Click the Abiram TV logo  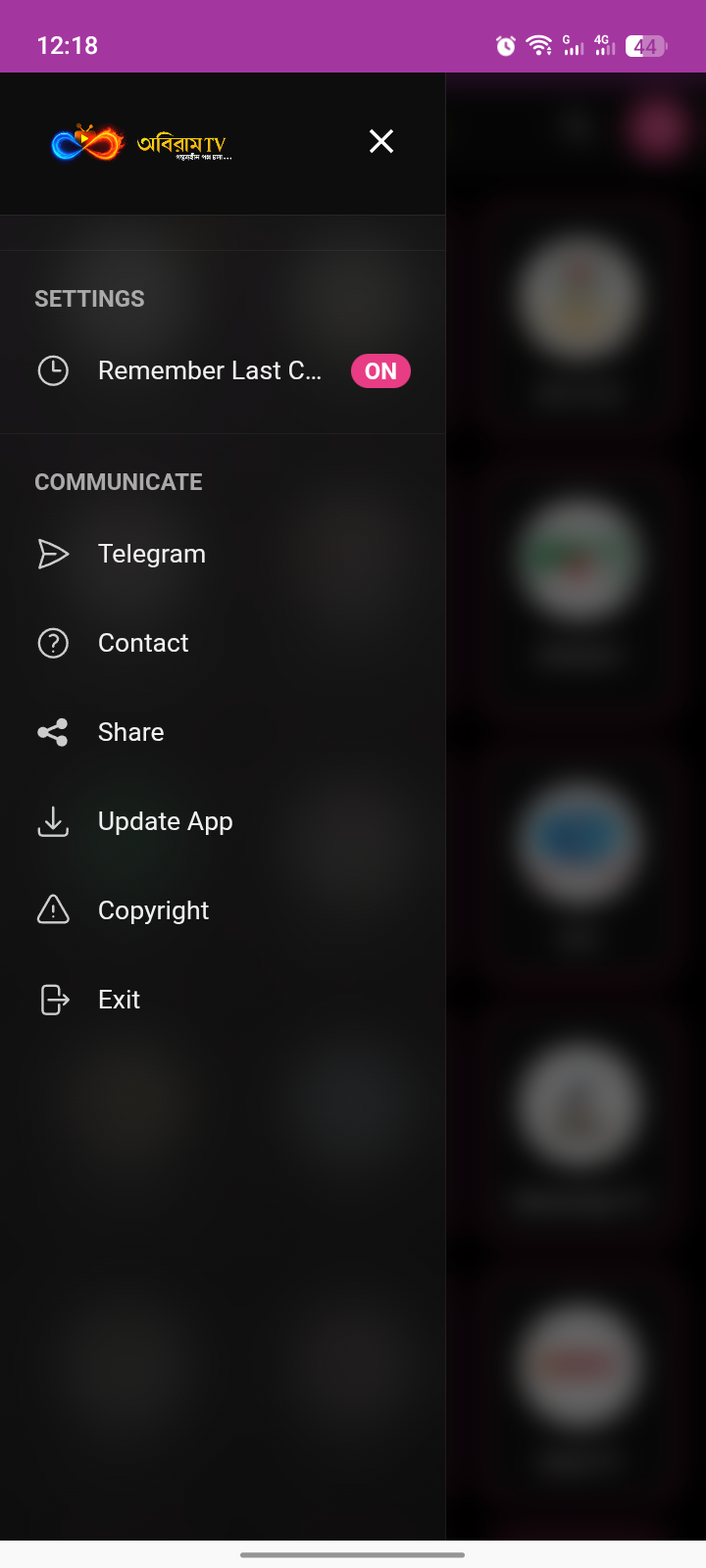click(x=140, y=143)
